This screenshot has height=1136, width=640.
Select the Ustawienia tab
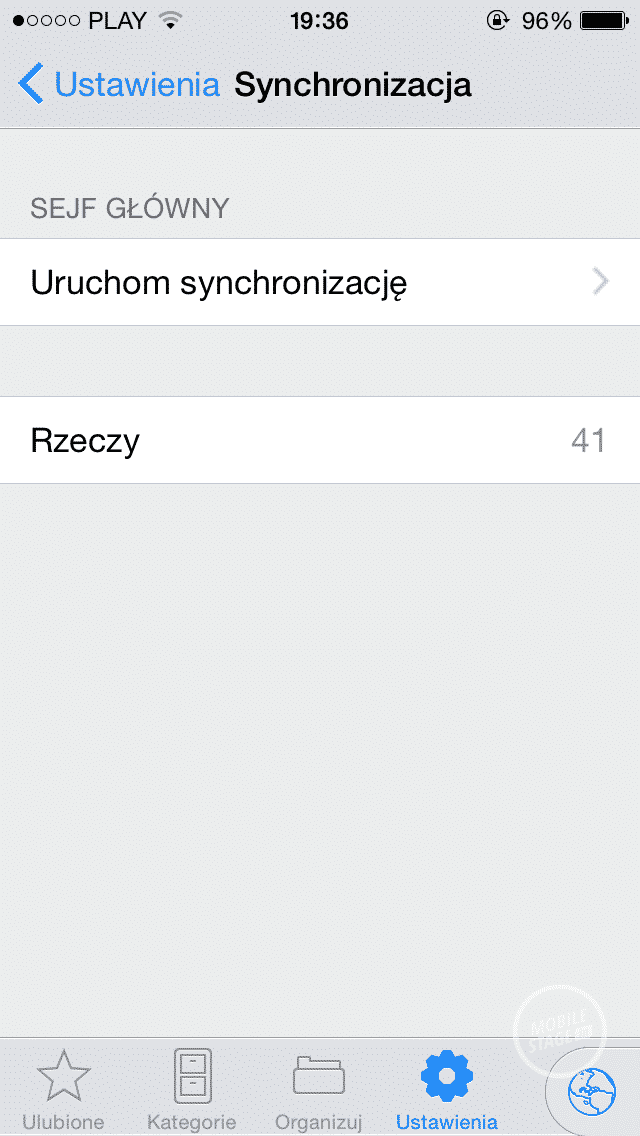click(446, 1088)
